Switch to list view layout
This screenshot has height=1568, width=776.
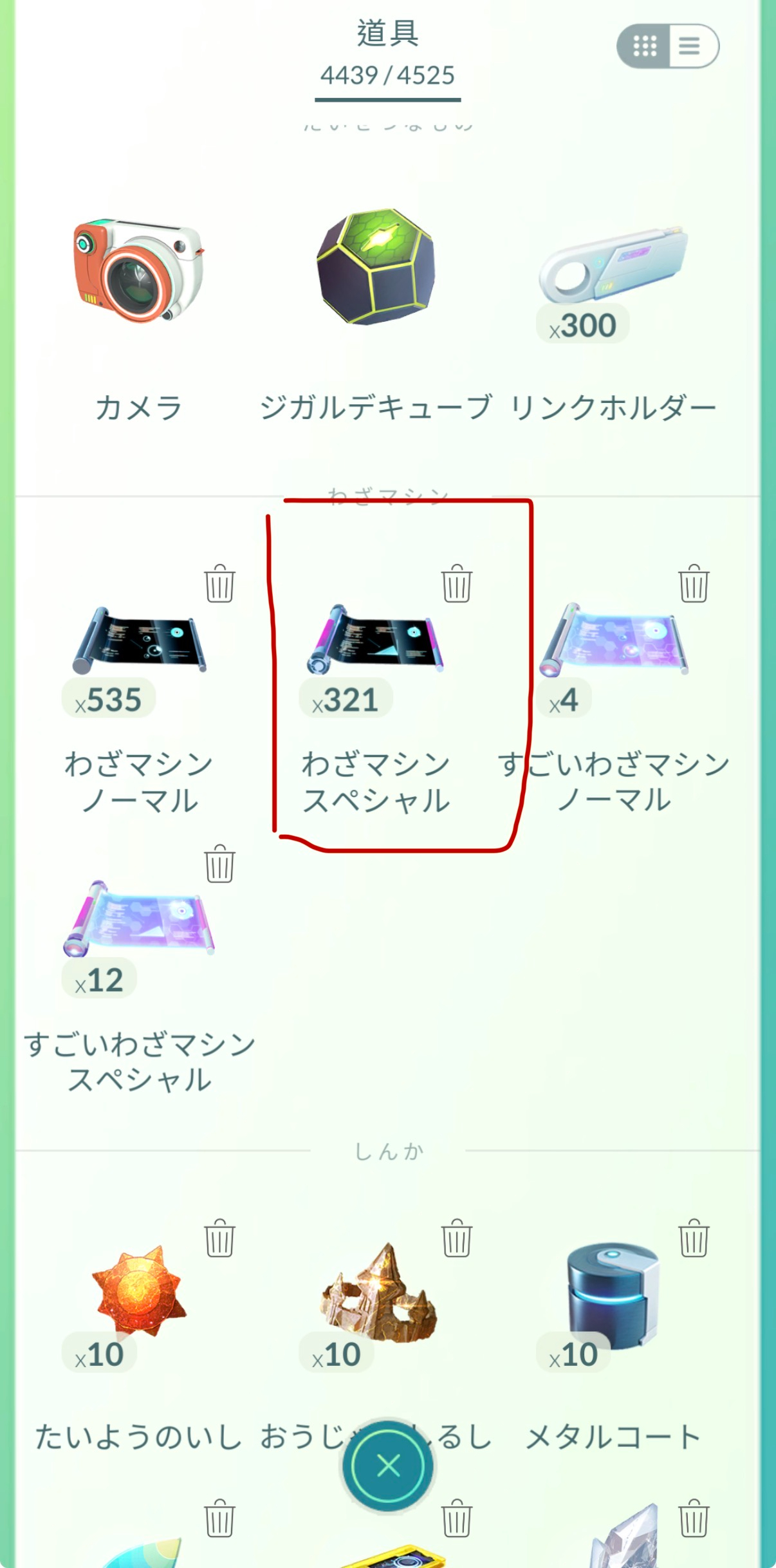point(690,46)
